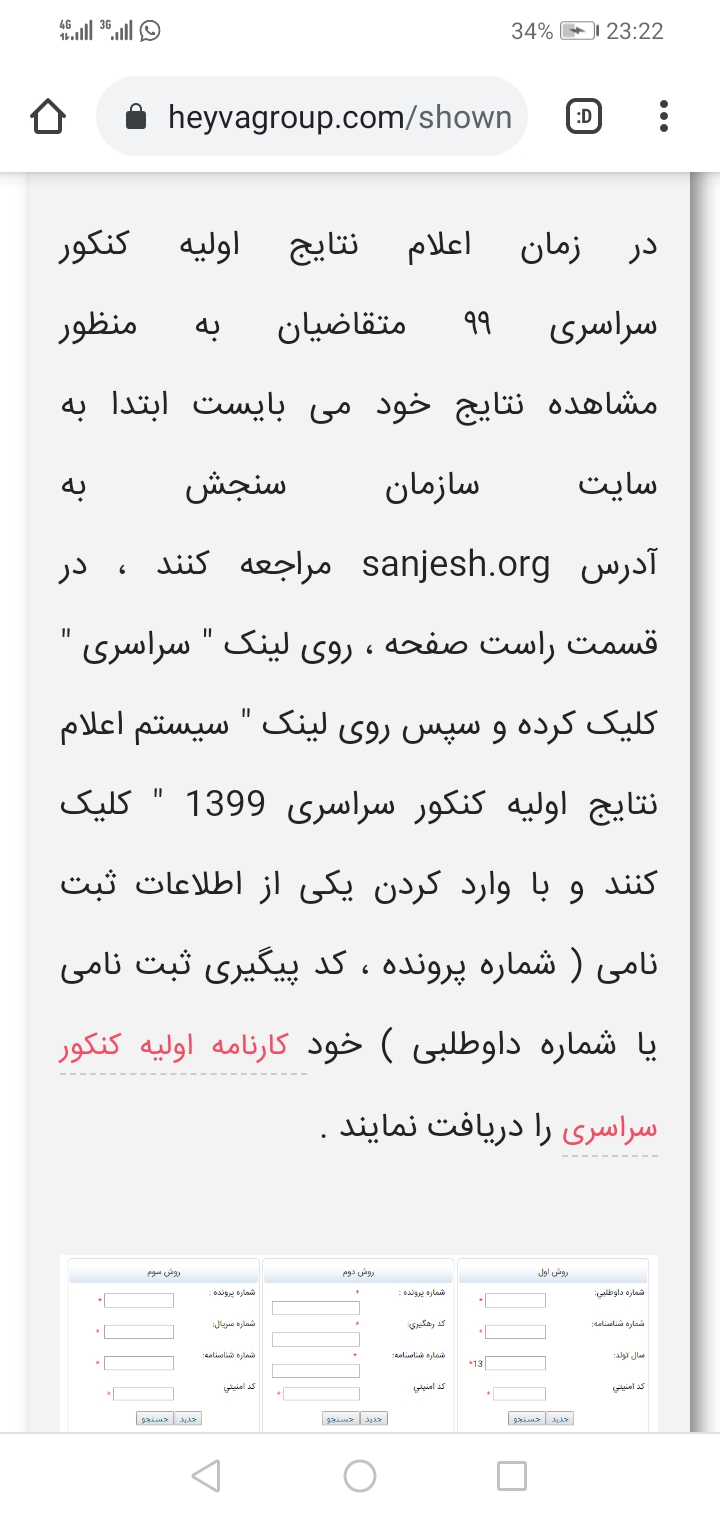Go back with the system back button
The image size is (720, 1520).
205,1476
